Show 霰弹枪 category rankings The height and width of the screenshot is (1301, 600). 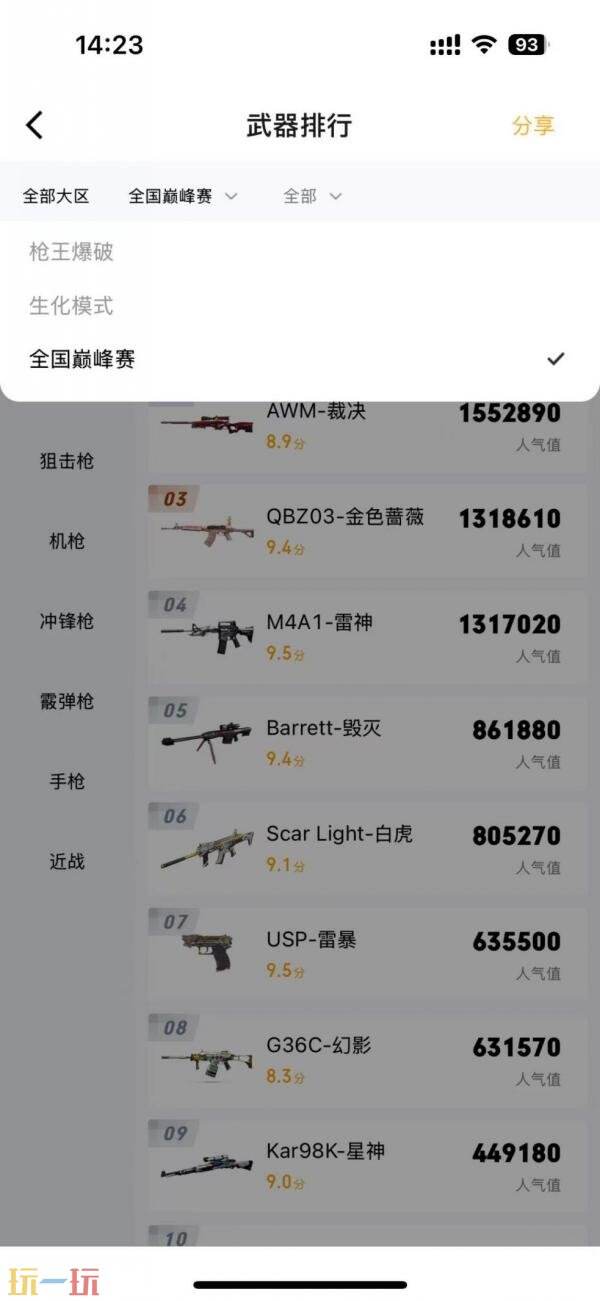point(67,701)
